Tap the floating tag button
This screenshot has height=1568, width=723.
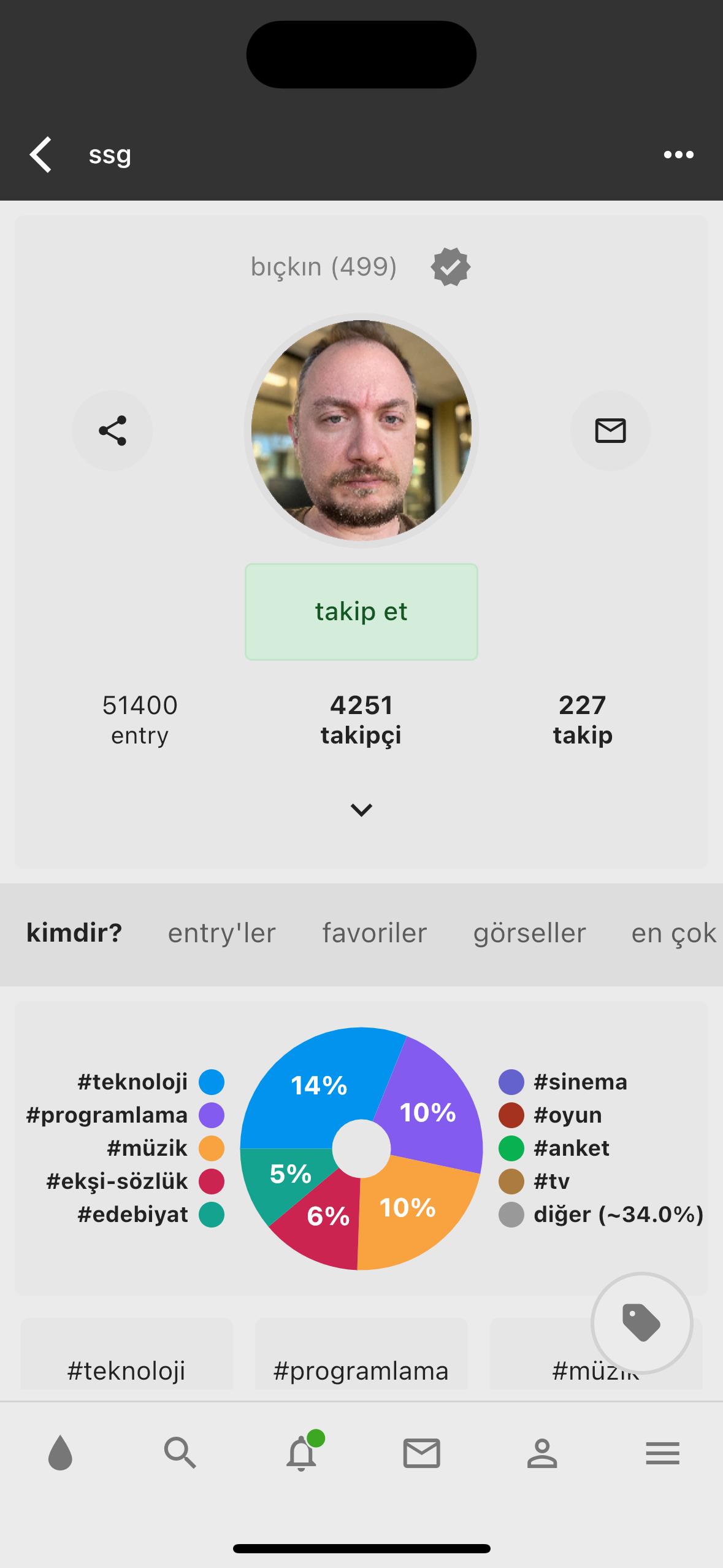pos(641,1323)
